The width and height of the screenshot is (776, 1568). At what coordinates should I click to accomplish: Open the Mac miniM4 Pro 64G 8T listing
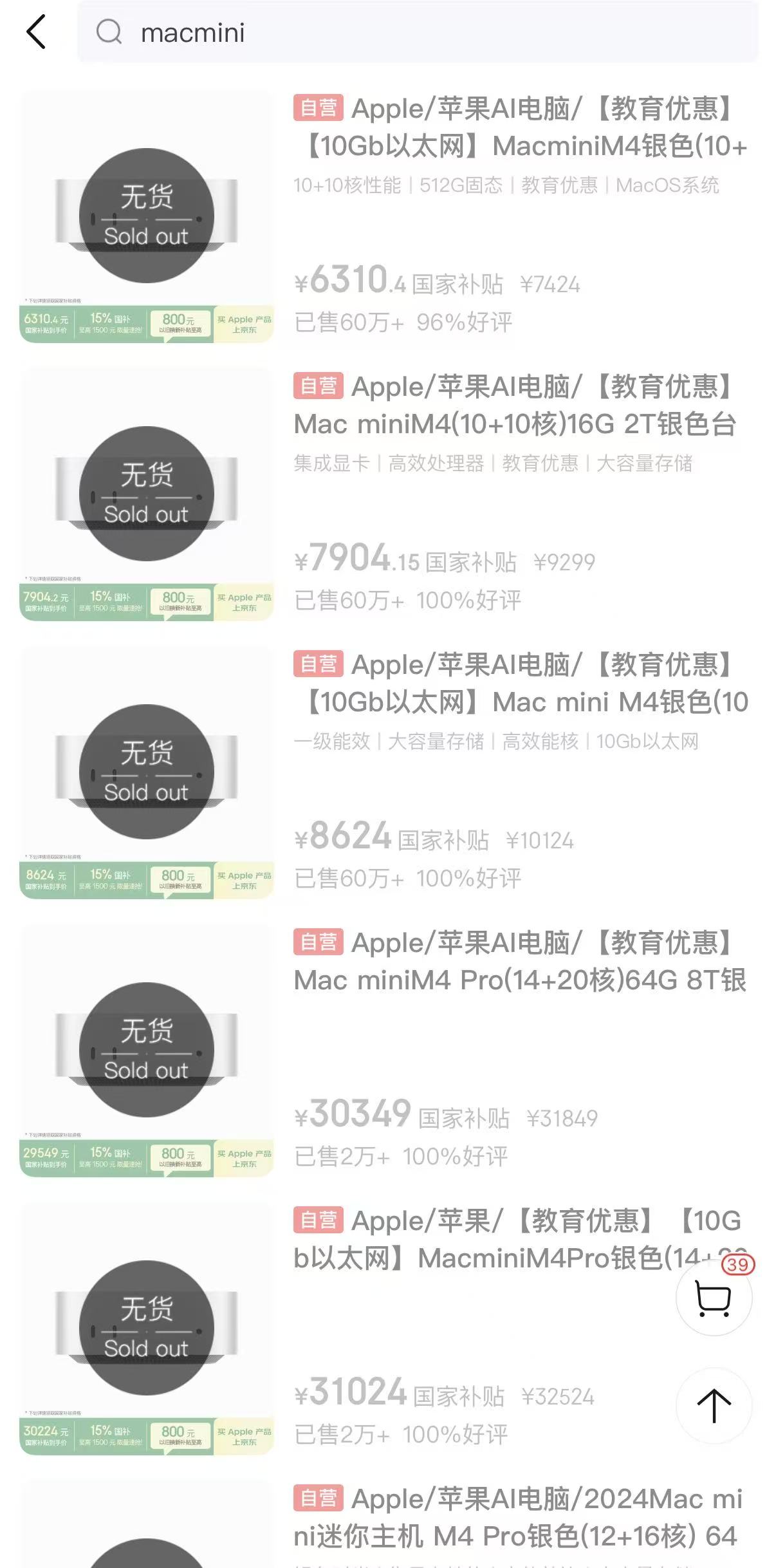(x=519, y=962)
